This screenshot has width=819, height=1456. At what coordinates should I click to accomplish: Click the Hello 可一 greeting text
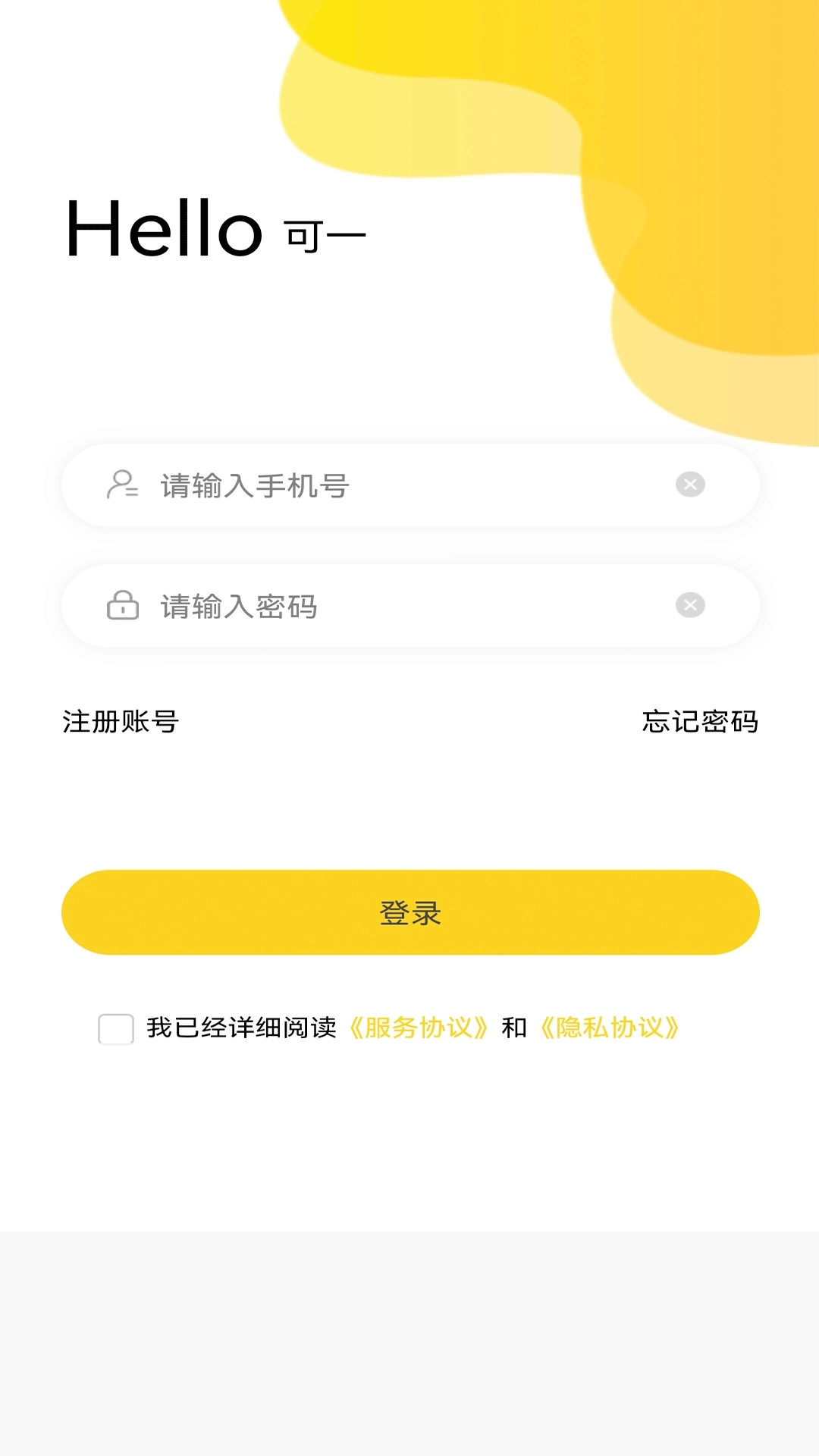pos(215,227)
